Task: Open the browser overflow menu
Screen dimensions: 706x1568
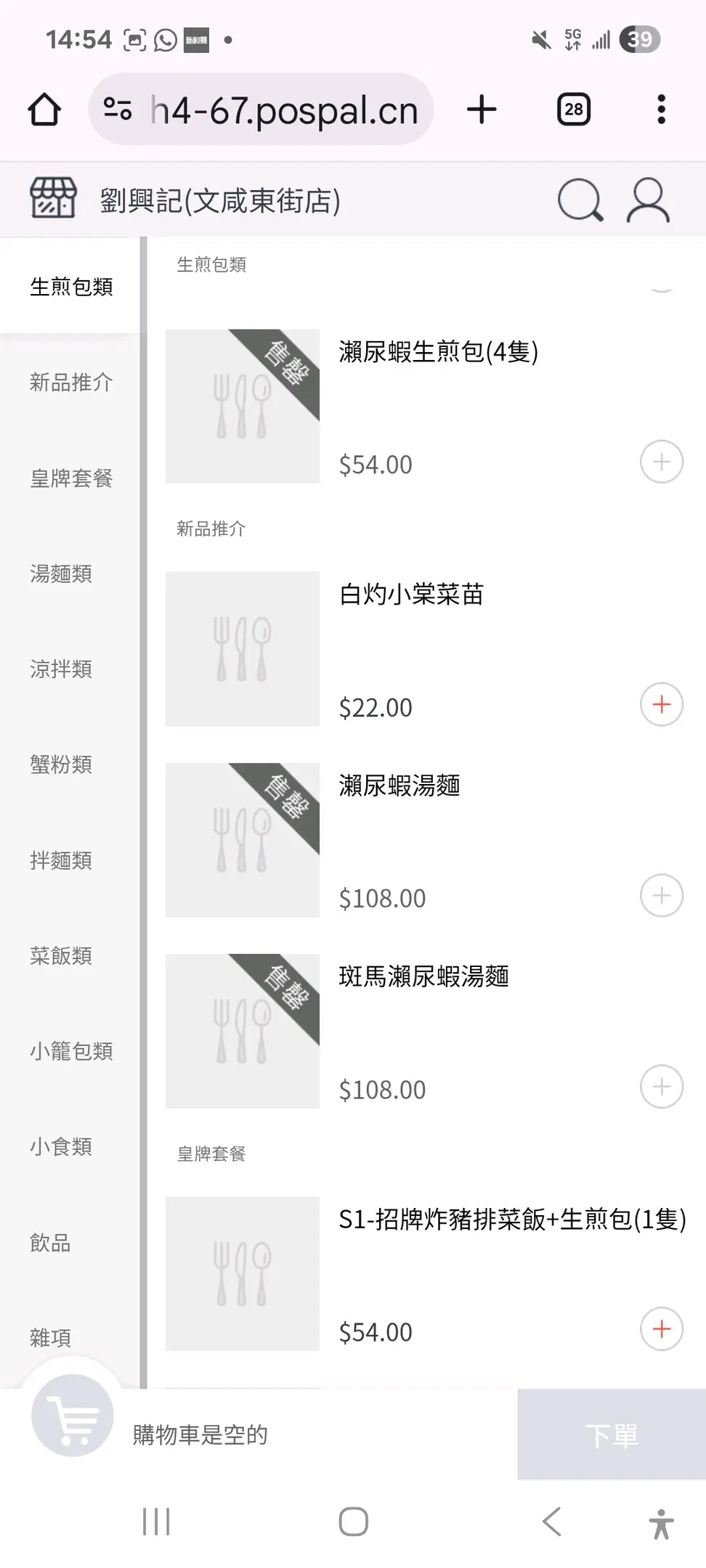Action: tap(661, 110)
